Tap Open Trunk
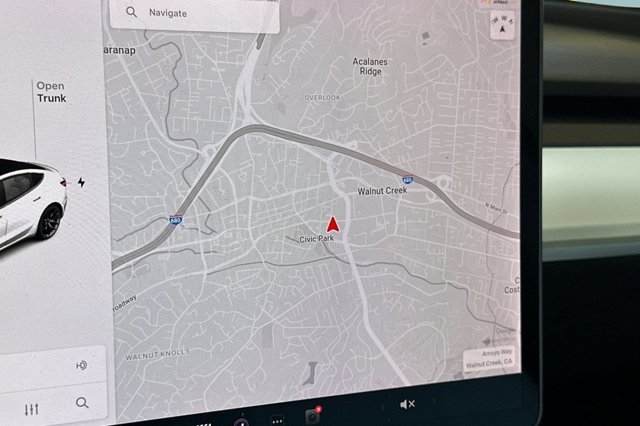 click(x=50, y=93)
